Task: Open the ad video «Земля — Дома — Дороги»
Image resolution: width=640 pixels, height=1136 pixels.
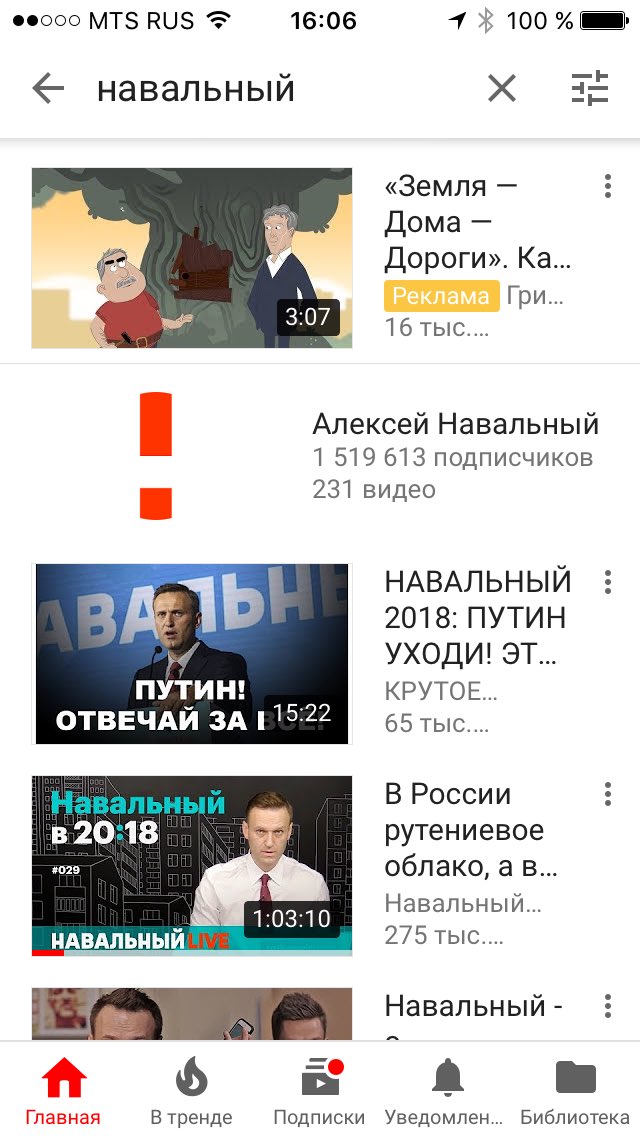Action: point(192,258)
